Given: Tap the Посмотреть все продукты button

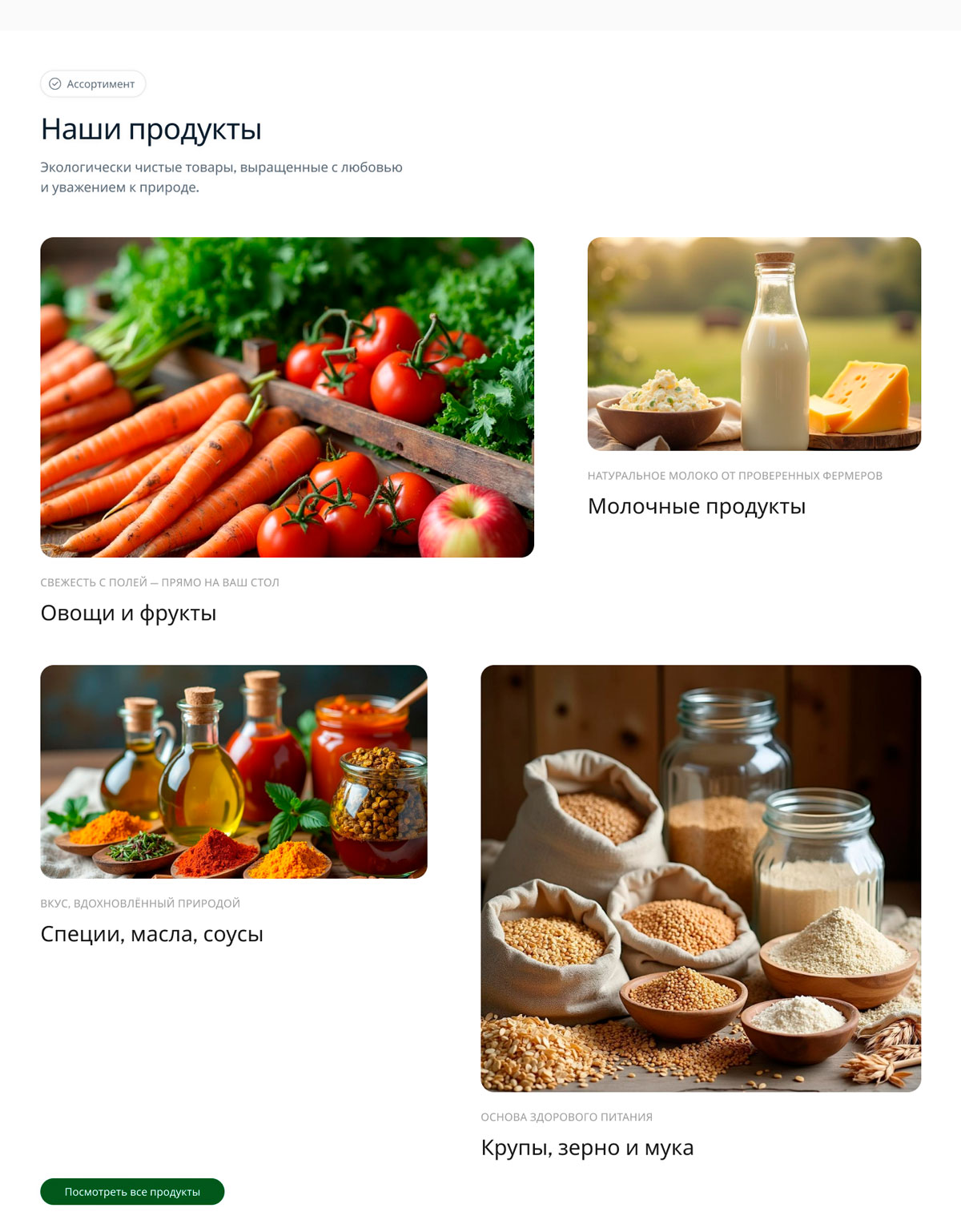Looking at the screenshot, I should tap(132, 1191).
